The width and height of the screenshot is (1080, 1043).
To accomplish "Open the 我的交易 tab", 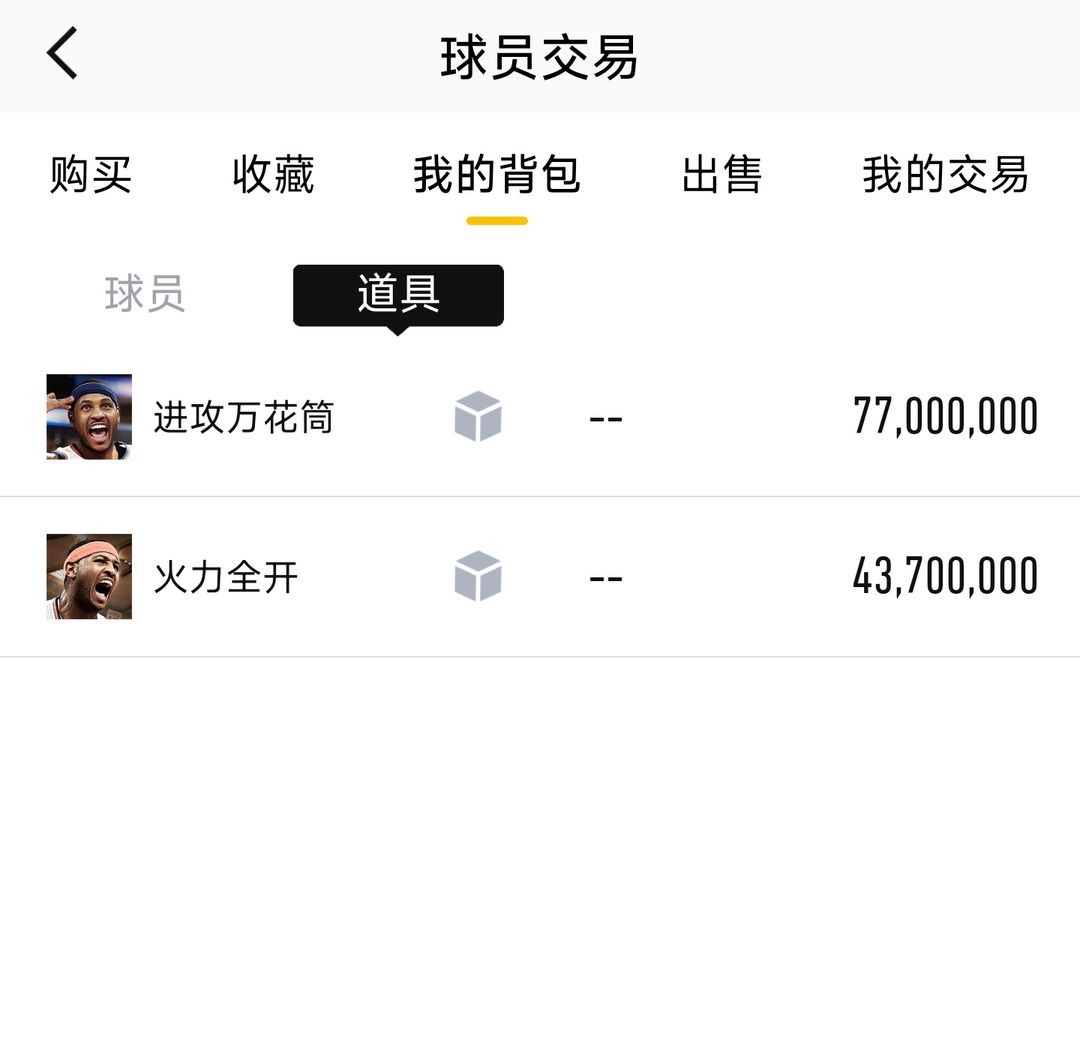I will click(x=945, y=176).
